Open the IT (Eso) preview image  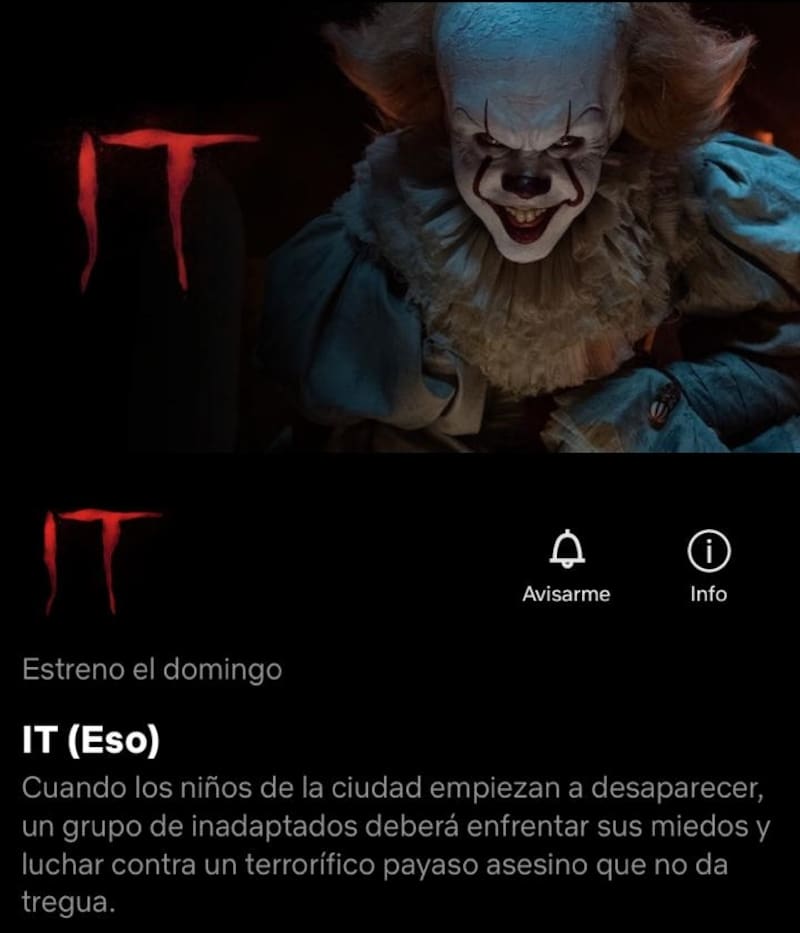(400, 226)
